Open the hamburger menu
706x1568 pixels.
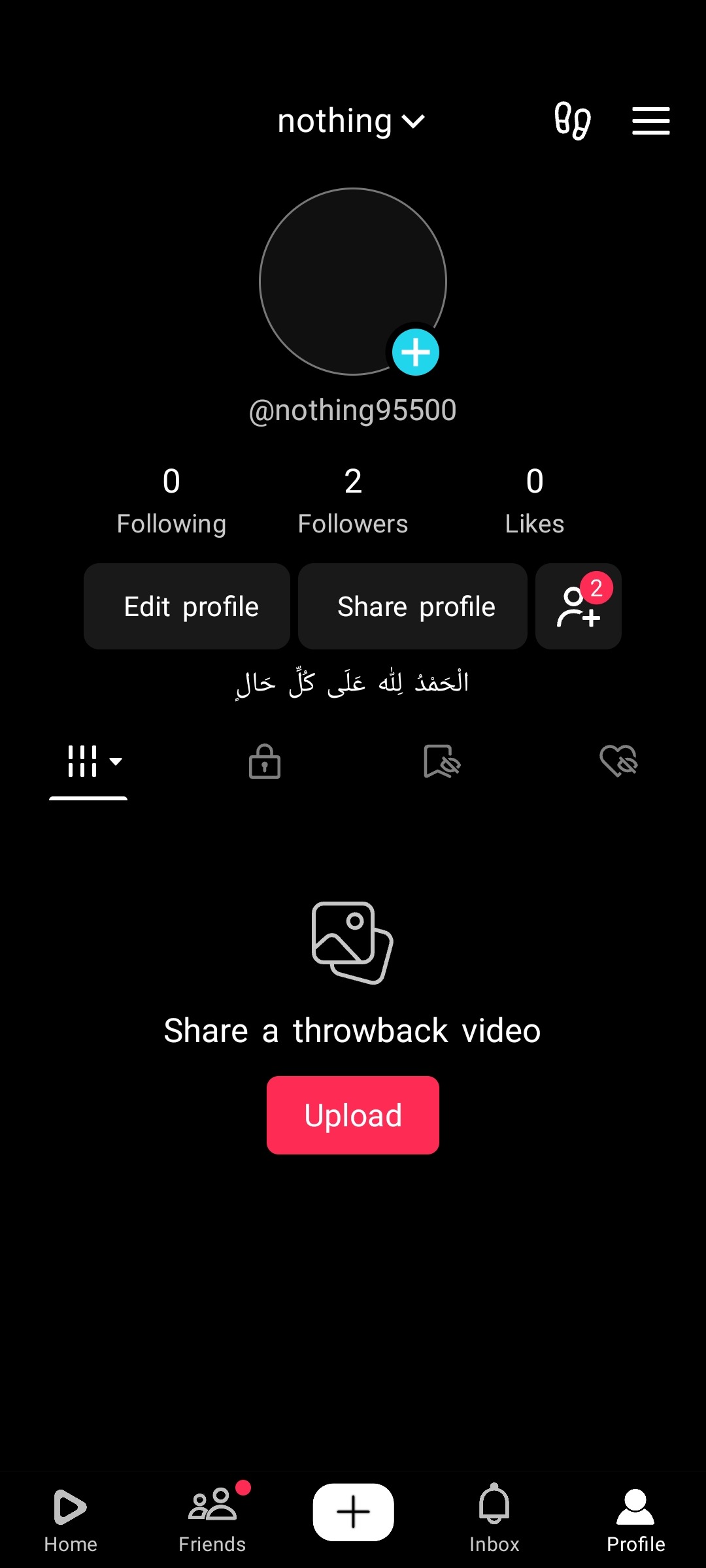(650, 121)
